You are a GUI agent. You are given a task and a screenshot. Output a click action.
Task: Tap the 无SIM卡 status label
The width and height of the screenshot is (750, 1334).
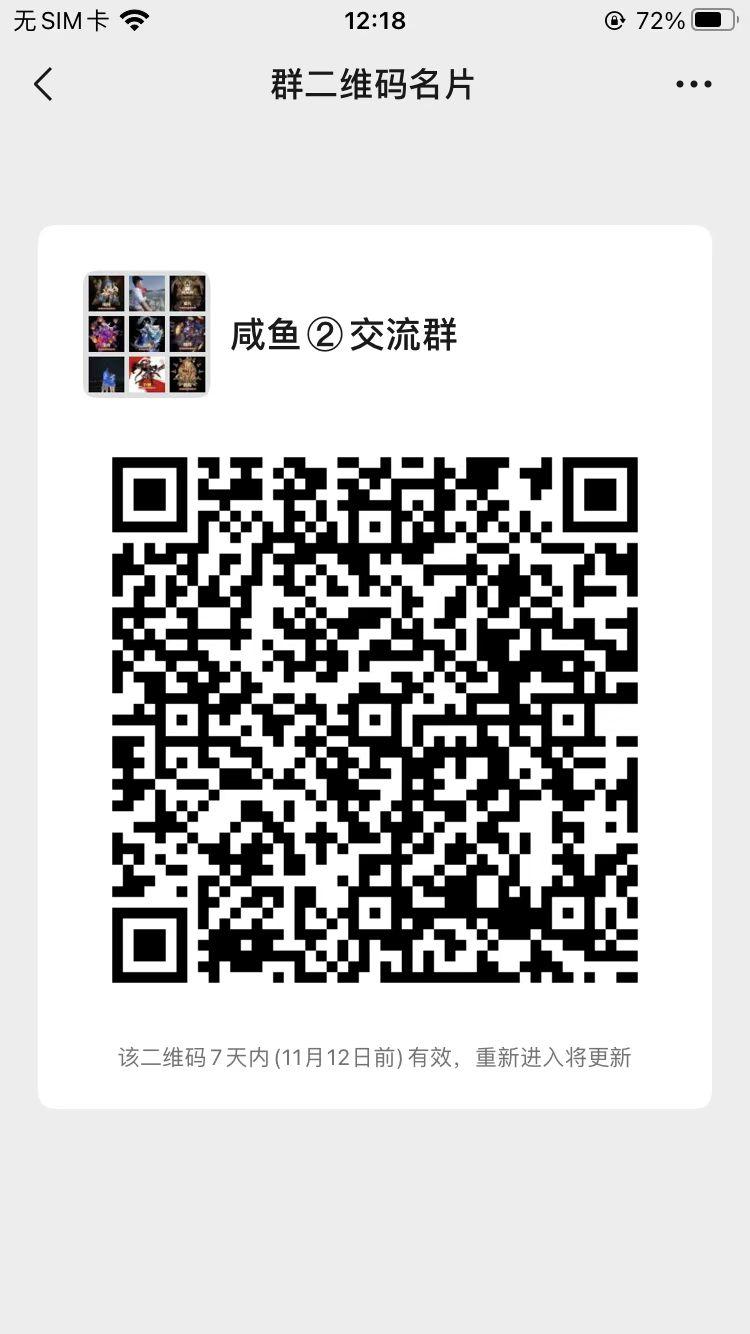click(x=60, y=18)
